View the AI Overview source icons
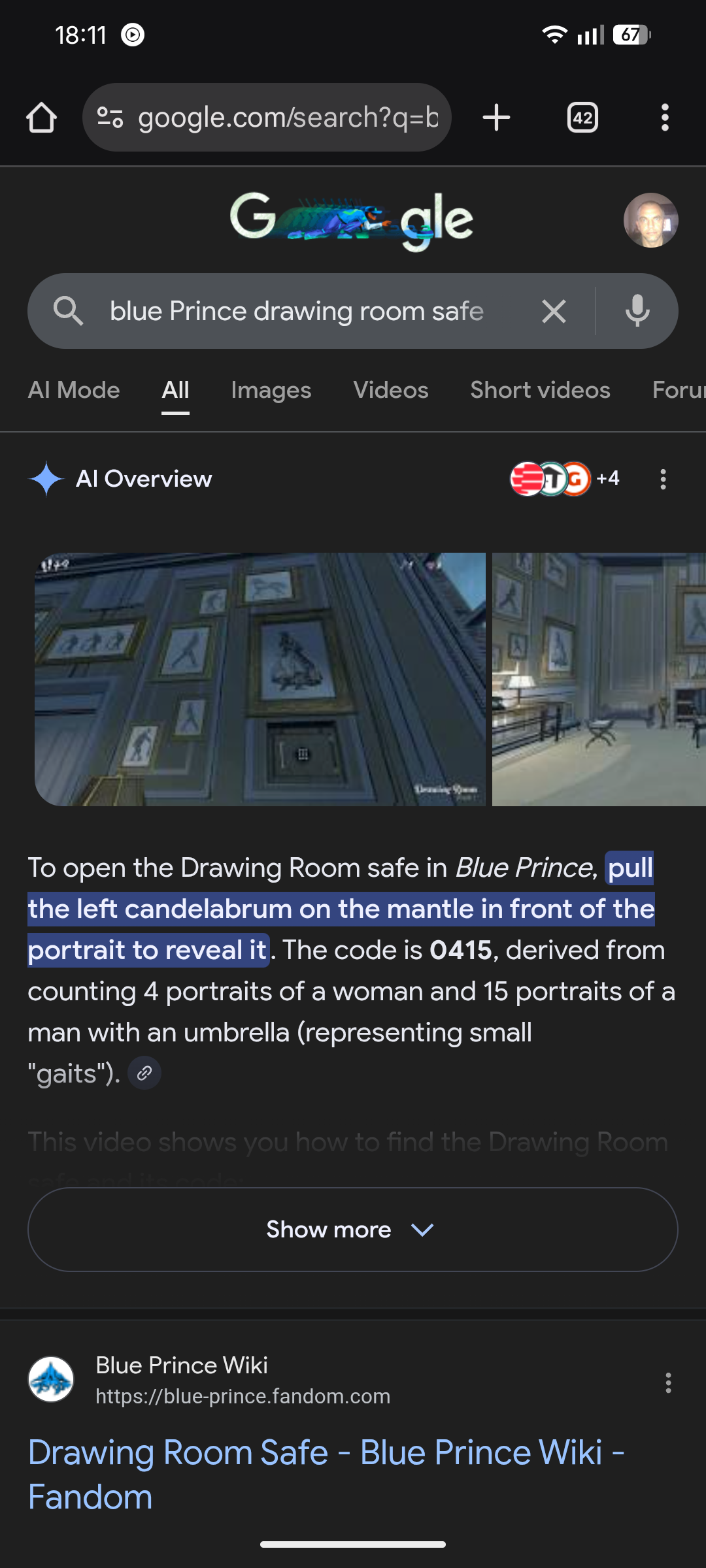 tap(563, 479)
